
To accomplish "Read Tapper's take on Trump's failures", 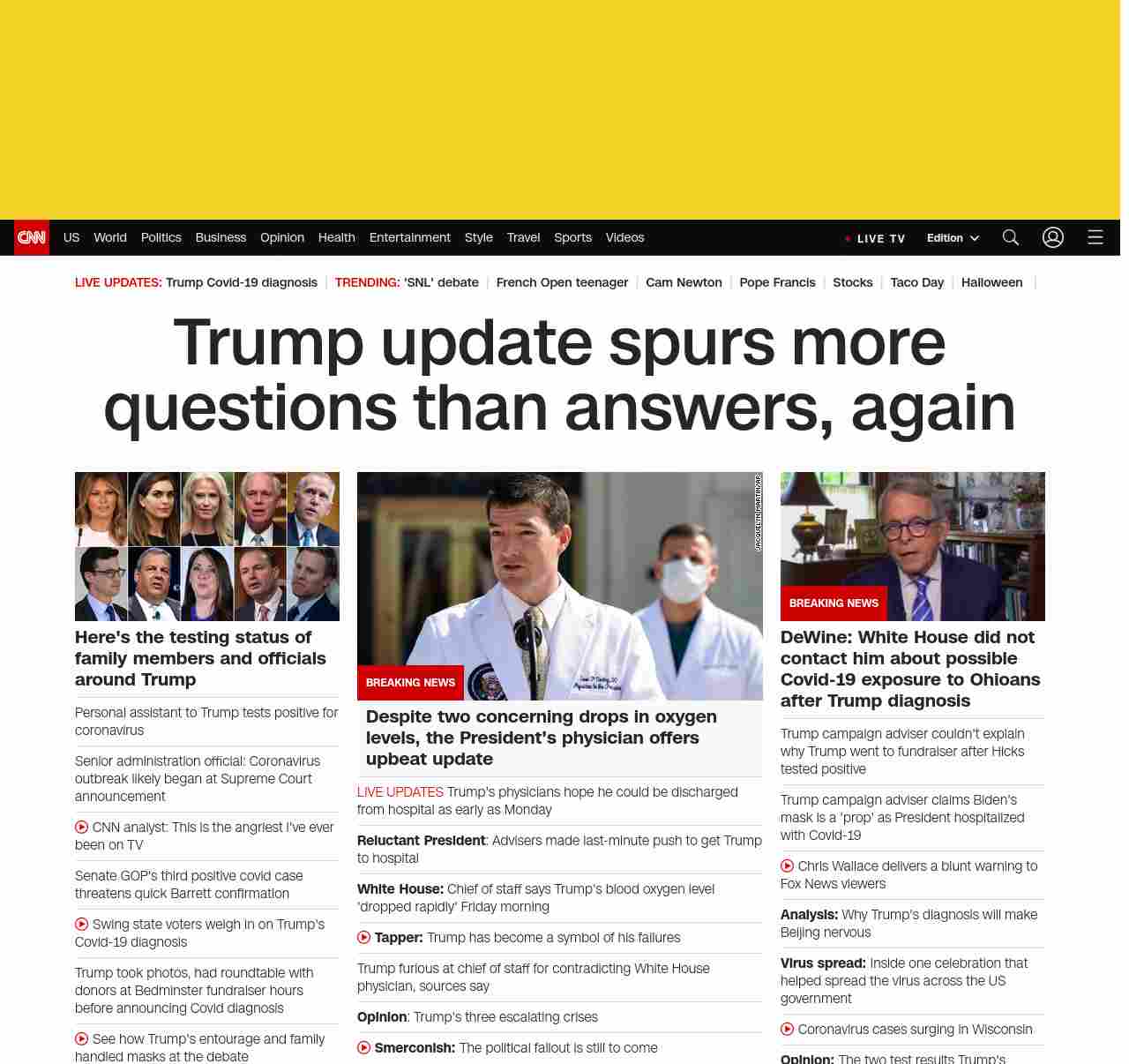I will pos(527,938).
